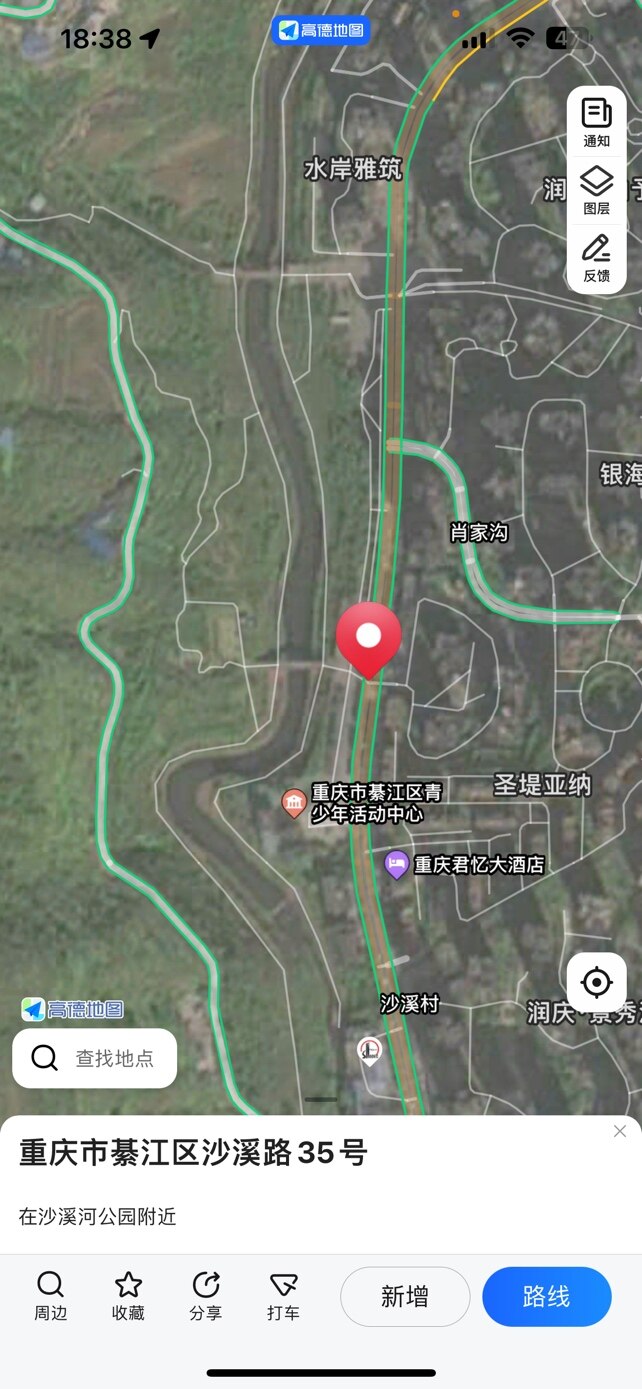
Task: Return to 高德地图 via the status bar pill
Action: [x=322, y=31]
